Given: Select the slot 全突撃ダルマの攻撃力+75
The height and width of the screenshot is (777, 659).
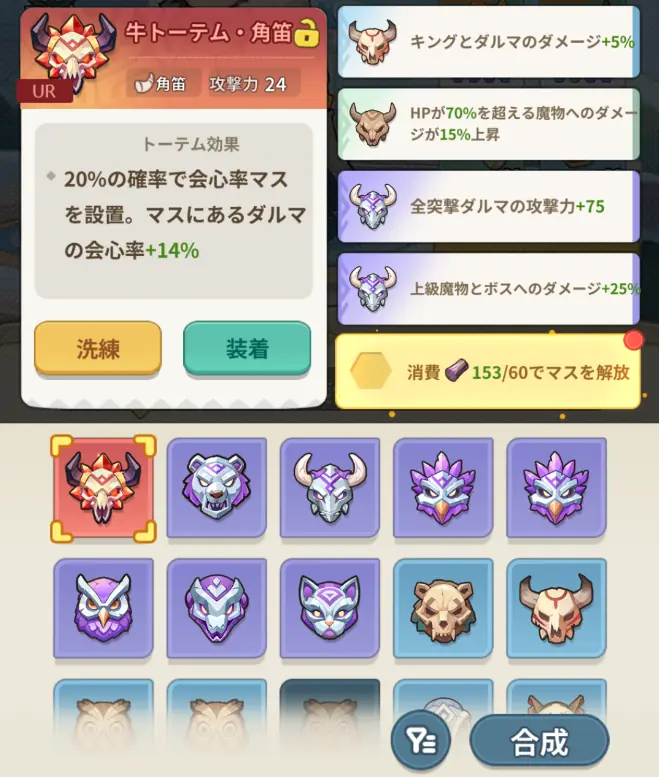Looking at the screenshot, I should point(489,206).
